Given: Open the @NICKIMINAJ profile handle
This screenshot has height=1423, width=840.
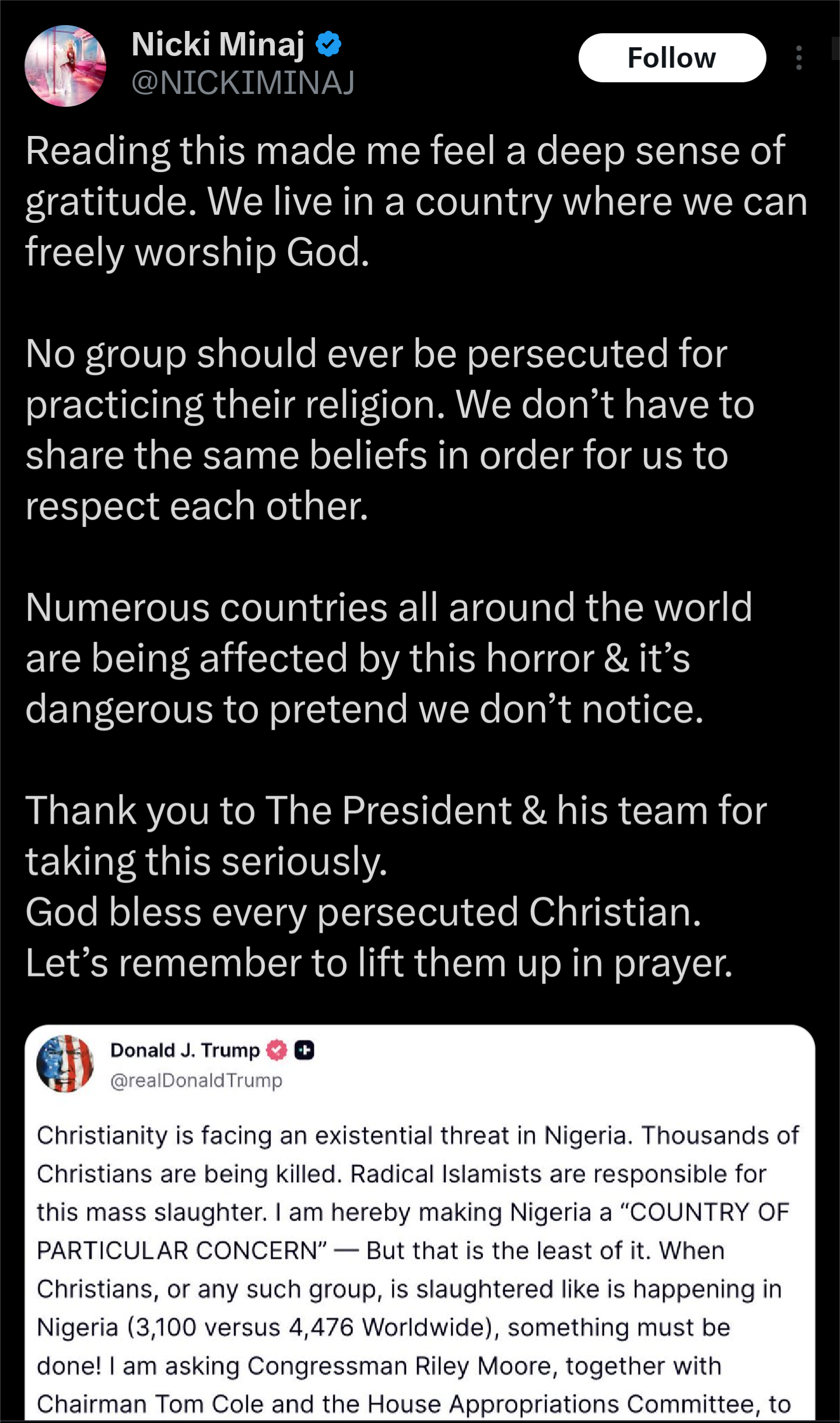Looking at the screenshot, I should pyautogui.click(x=243, y=82).
